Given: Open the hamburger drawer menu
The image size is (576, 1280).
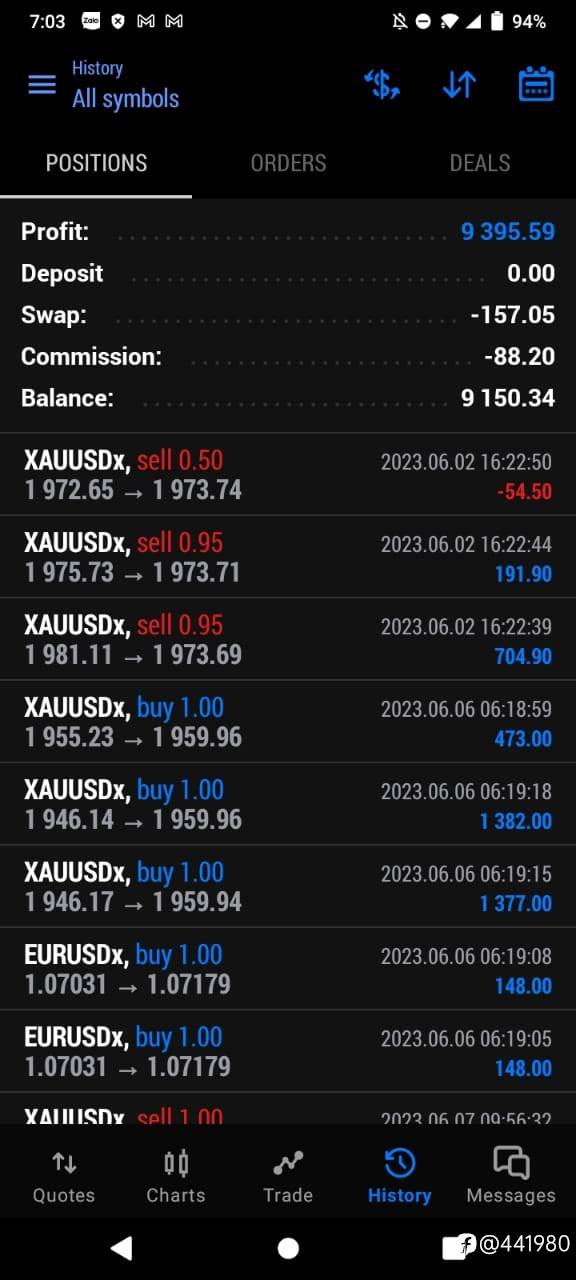Looking at the screenshot, I should (42, 85).
